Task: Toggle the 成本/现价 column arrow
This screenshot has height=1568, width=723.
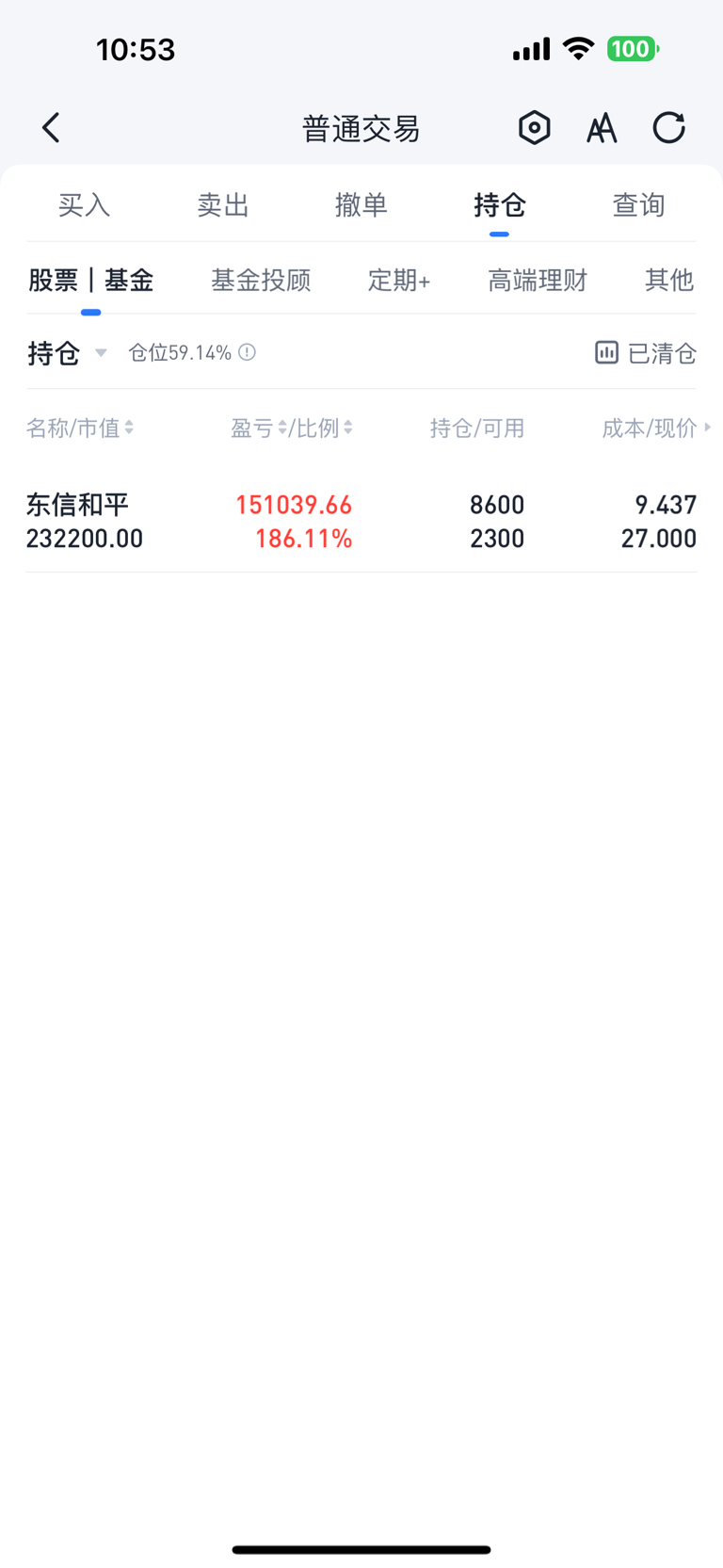Action: click(x=707, y=428)
